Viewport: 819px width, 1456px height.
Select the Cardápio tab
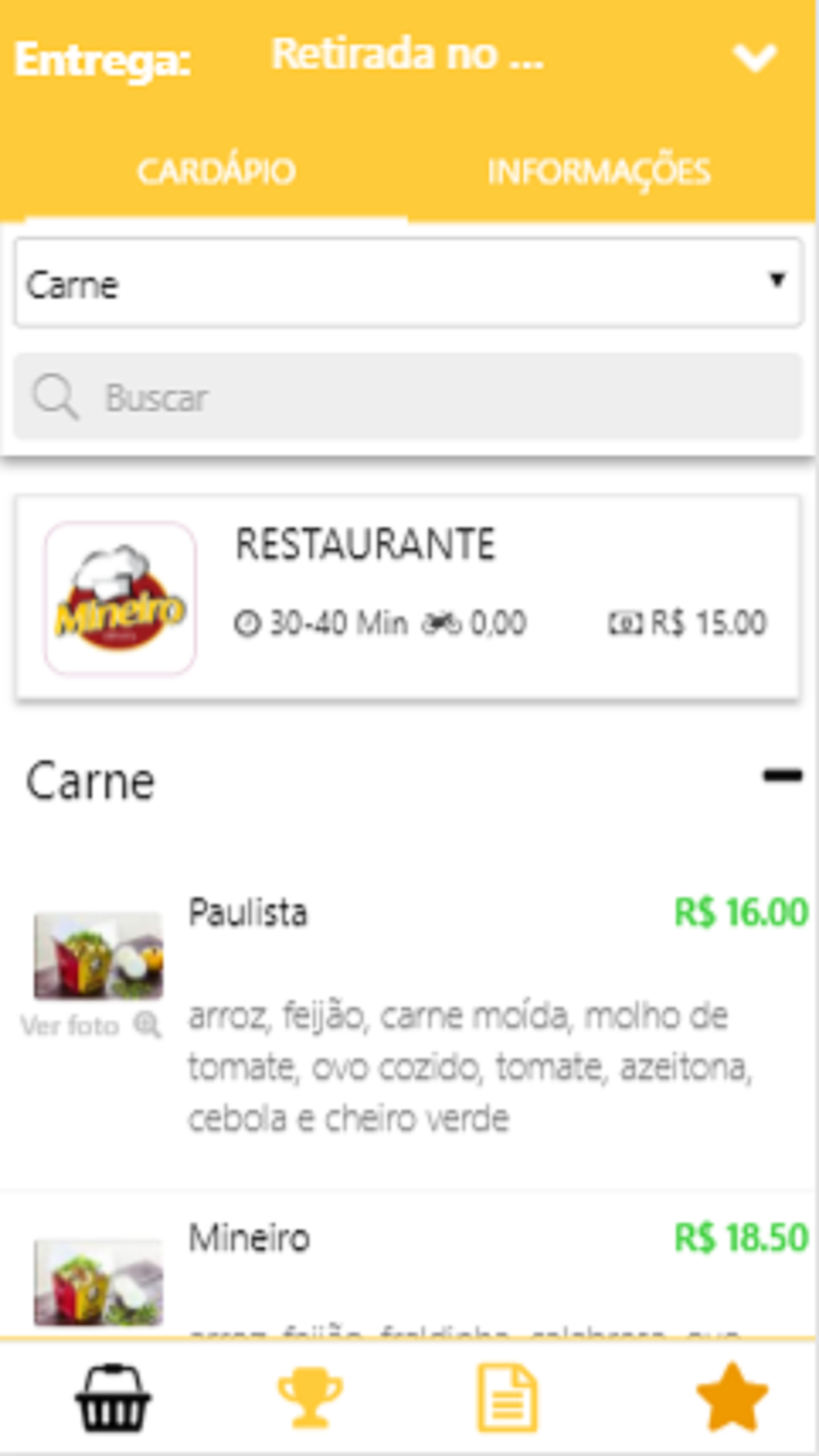216,172
